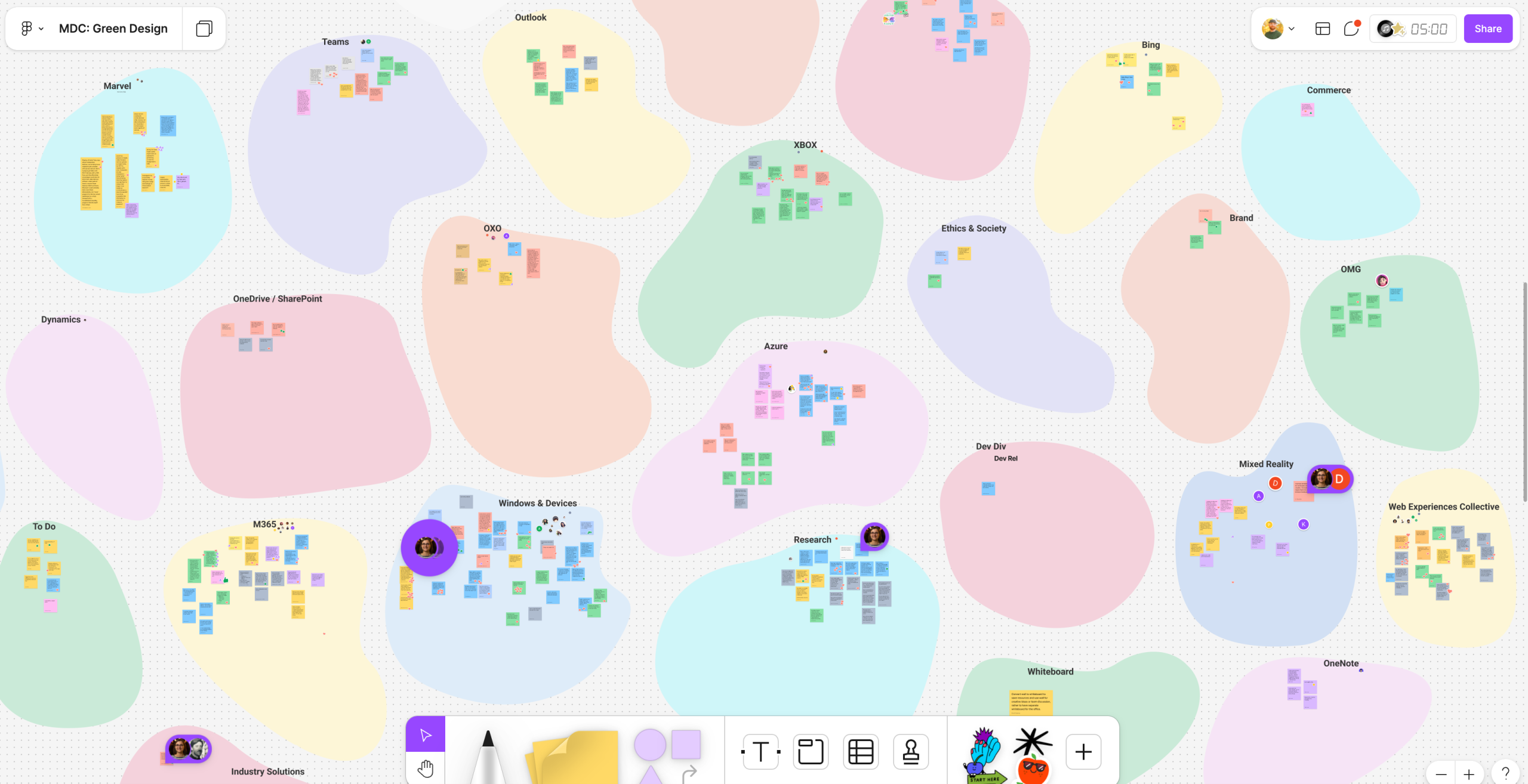Open the help question mark
Screen dimensions: 1528x784
pos(1505,773)
